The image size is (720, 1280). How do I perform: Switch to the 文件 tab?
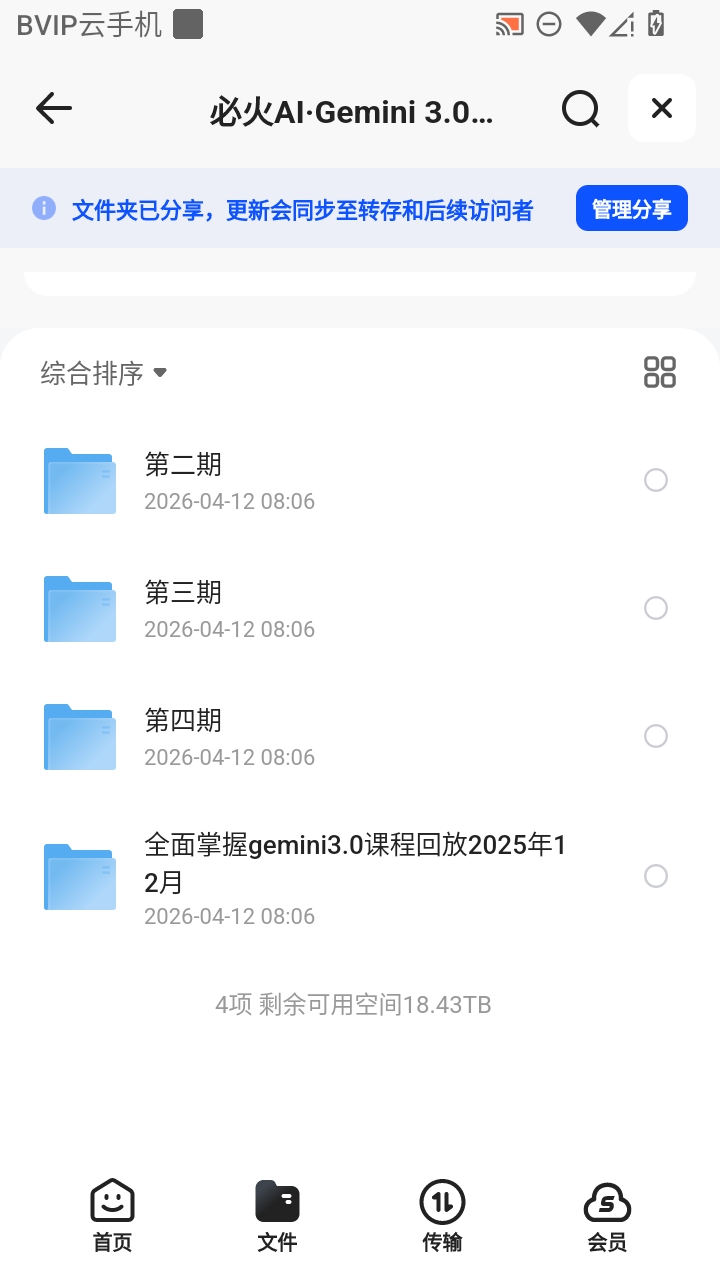pos(277,1216)
